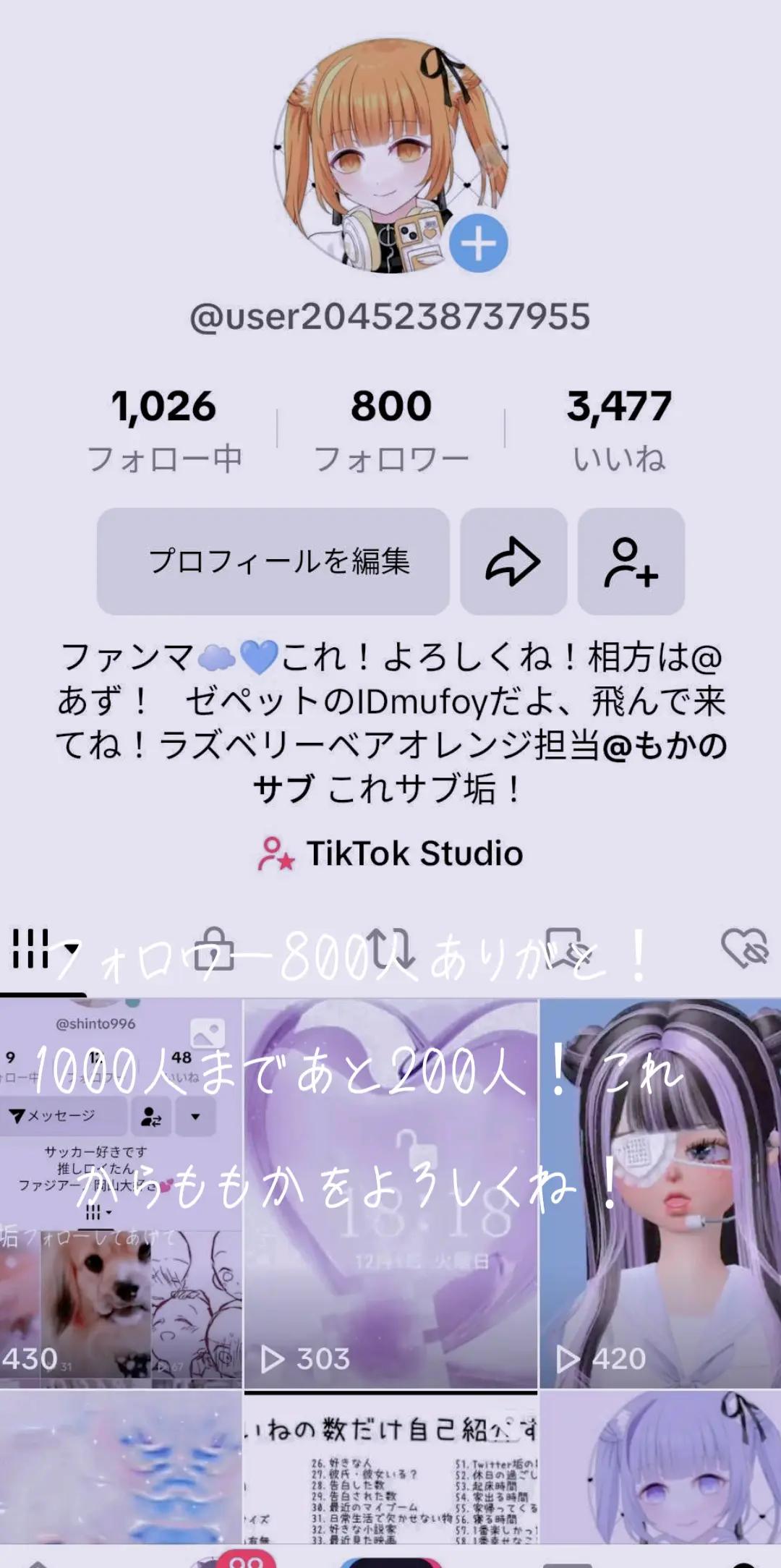
Task: Open the purple heart video with 303 views
Action: click(x=390, y=1193)
